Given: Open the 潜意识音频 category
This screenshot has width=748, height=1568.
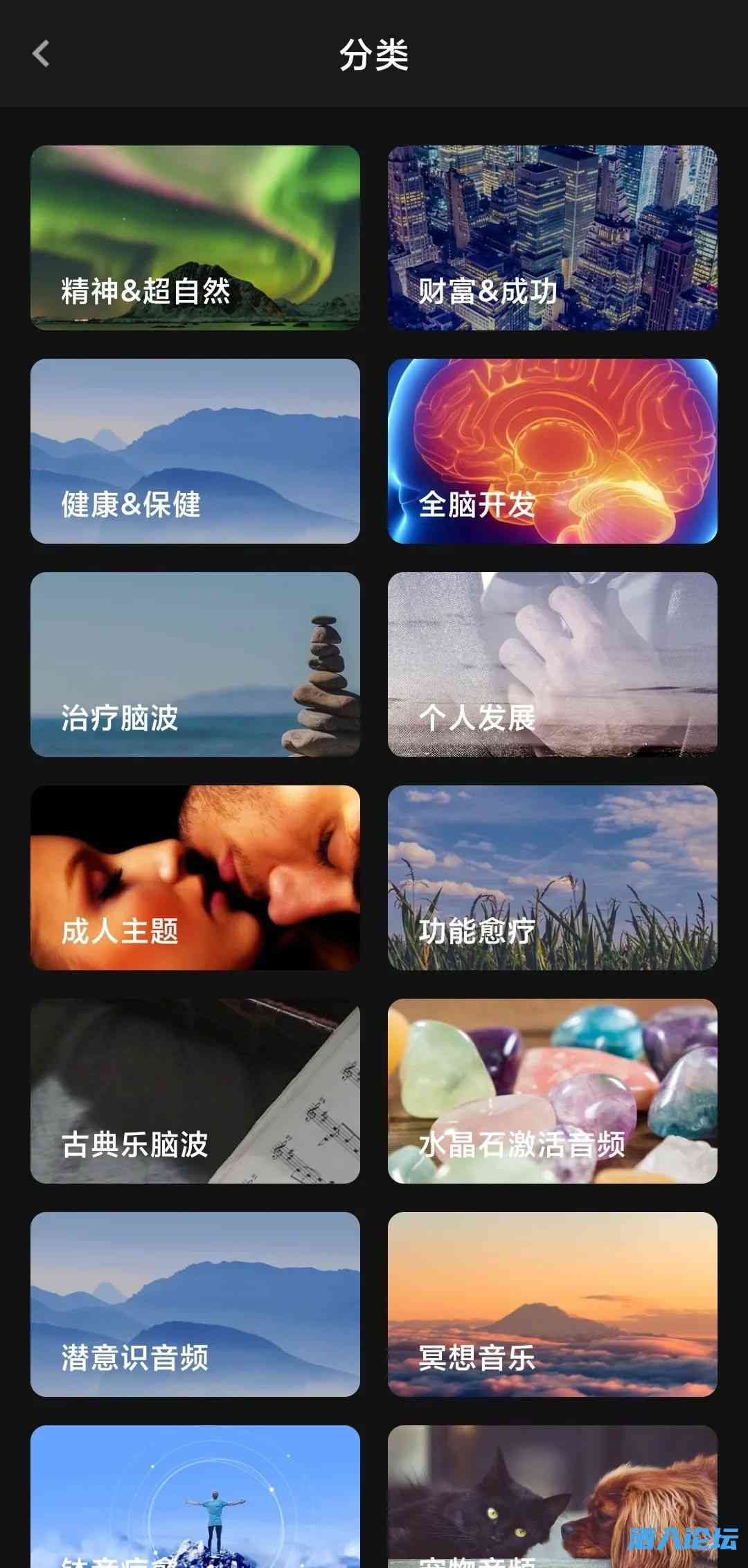Looking at the screenshot, I should [195, 1306].
